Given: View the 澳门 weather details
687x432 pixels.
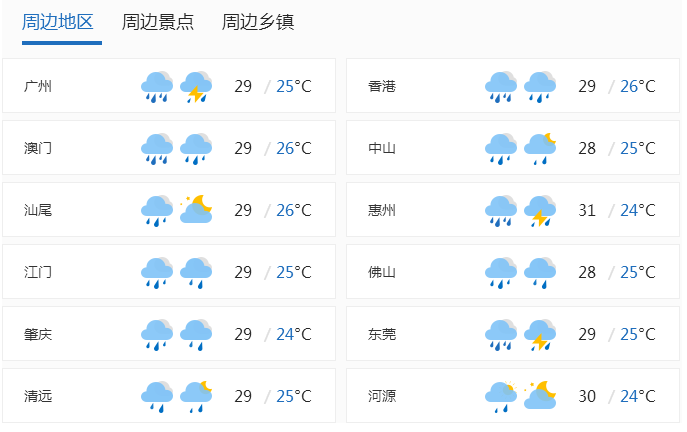Looking at the screenshot, I should click(x=38, y=149).
